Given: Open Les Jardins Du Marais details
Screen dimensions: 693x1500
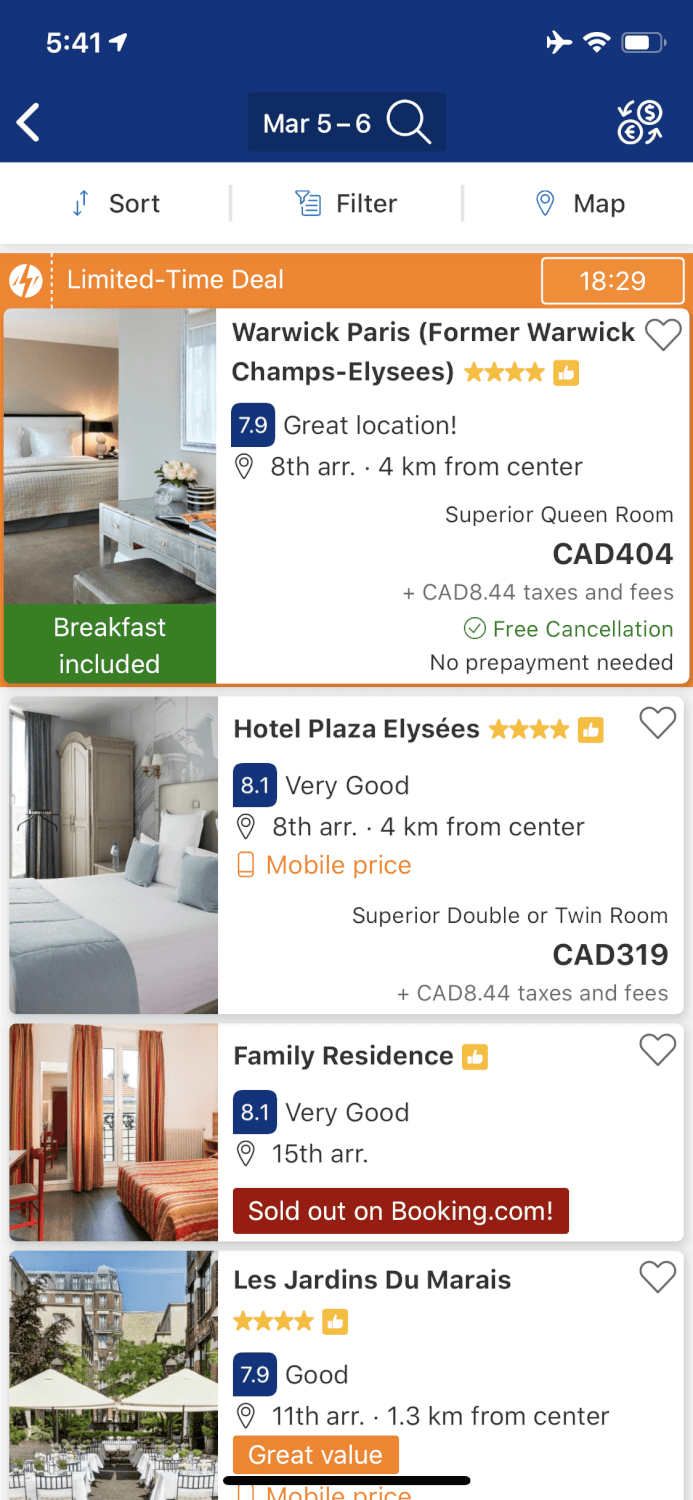Looking at the screenshot, I should (x=372, y=1280).
